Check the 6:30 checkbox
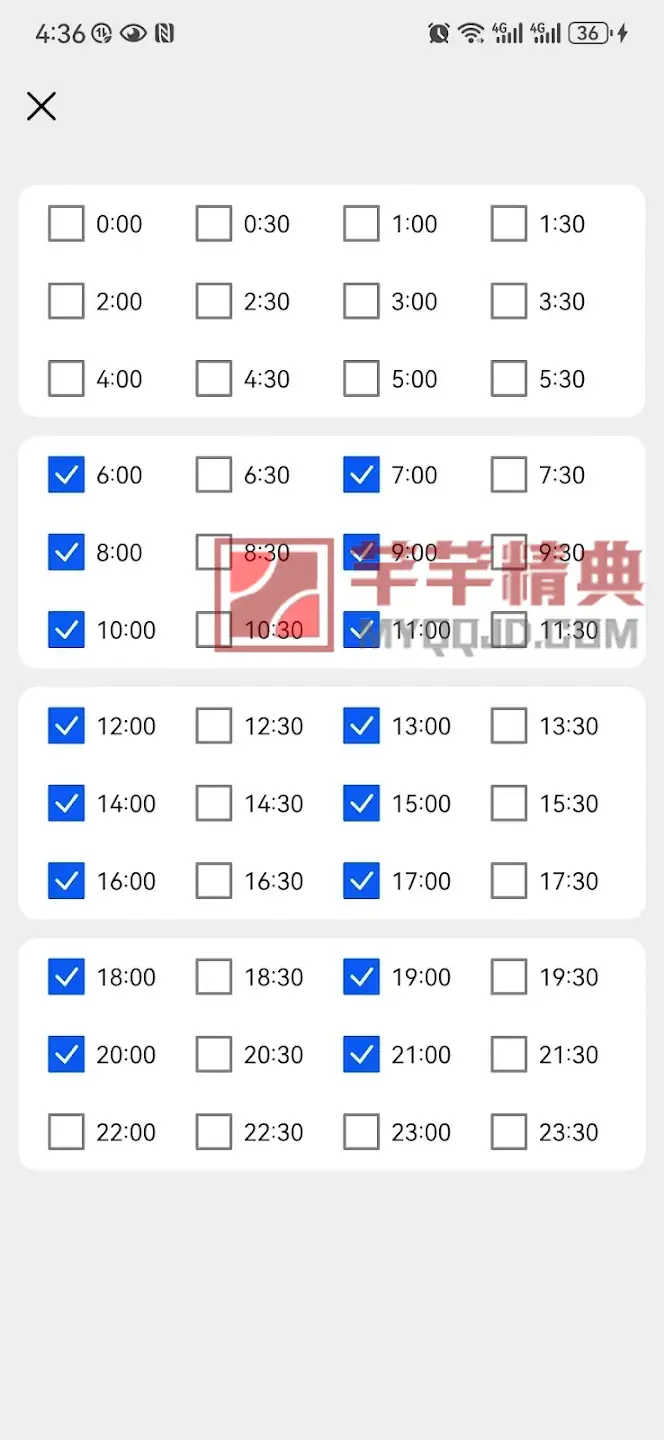This screenshot has width=664, height=1440. pos(214,475)
